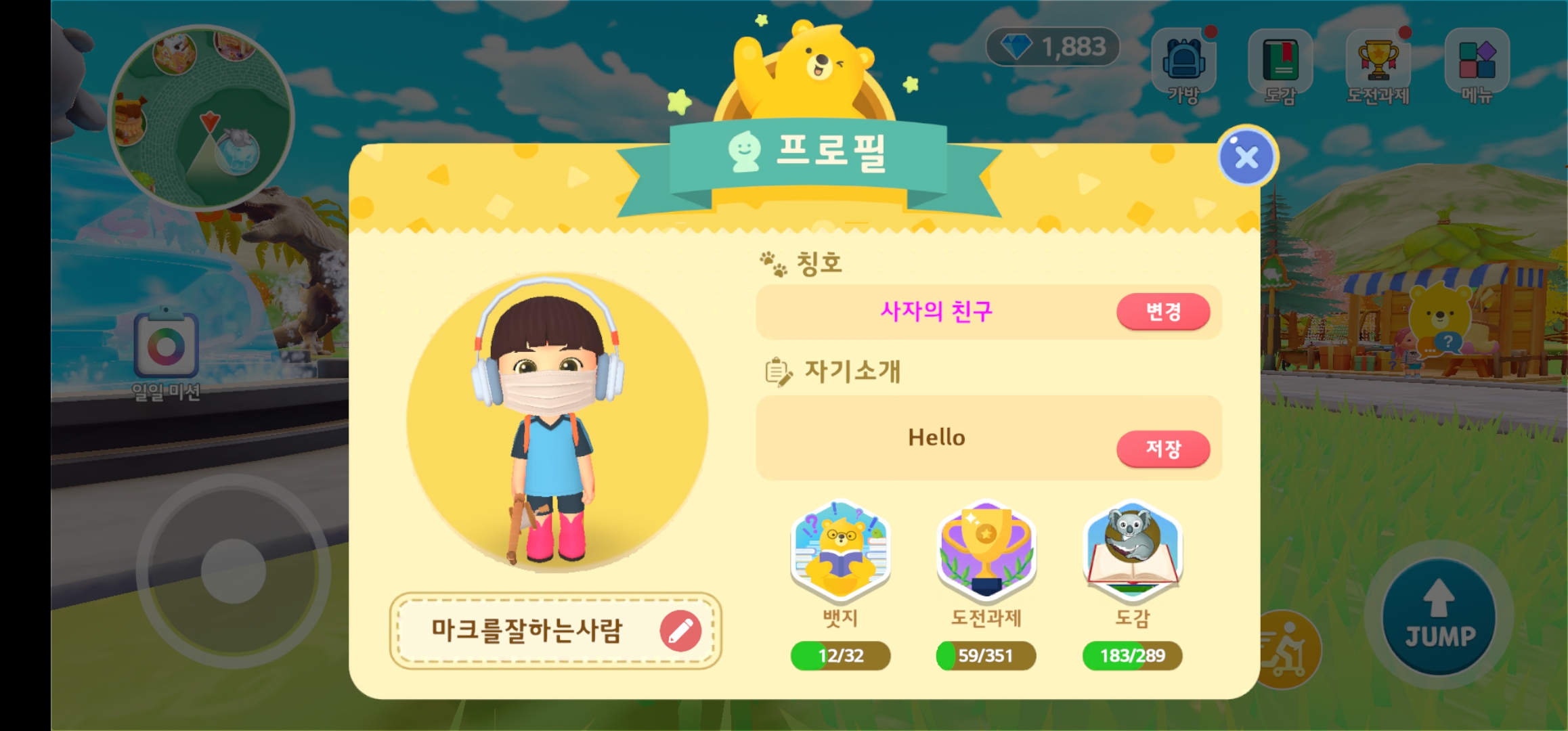
Task: Open 일일 미션 daily missions
Action: [x=166, y=352]
